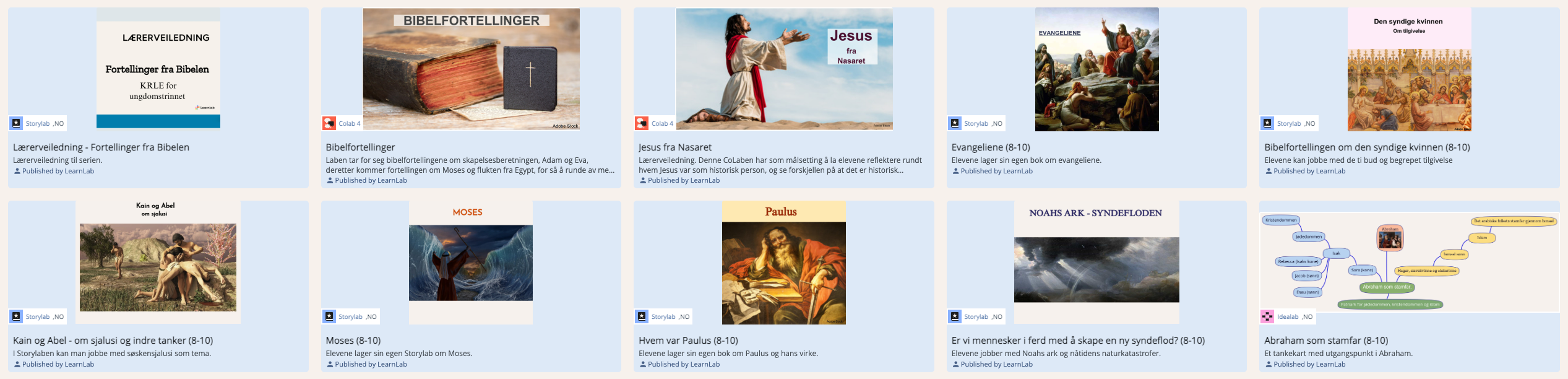This screenshot has width=1568, height=379.
Task: View the Noahs ark syndefloden card
Action: [x=1078, y=341]
